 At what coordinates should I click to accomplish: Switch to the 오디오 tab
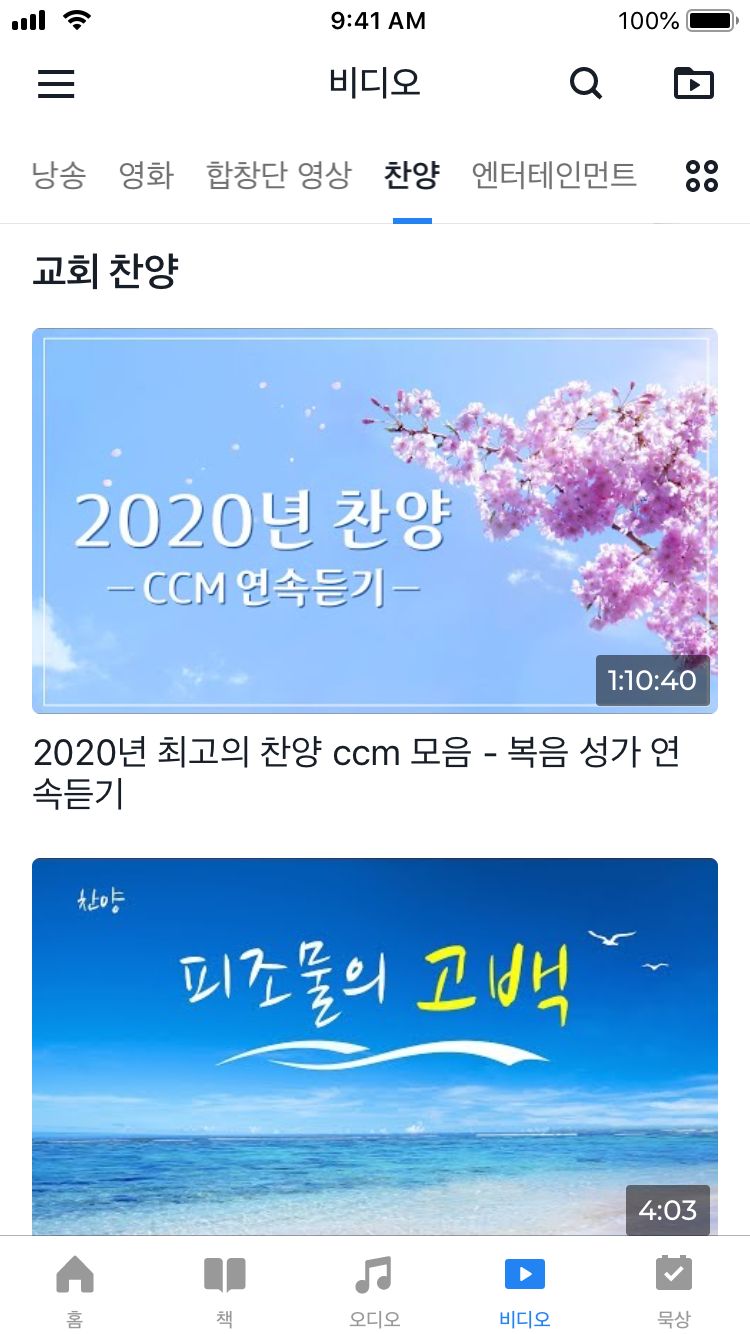coord(375,1290)
